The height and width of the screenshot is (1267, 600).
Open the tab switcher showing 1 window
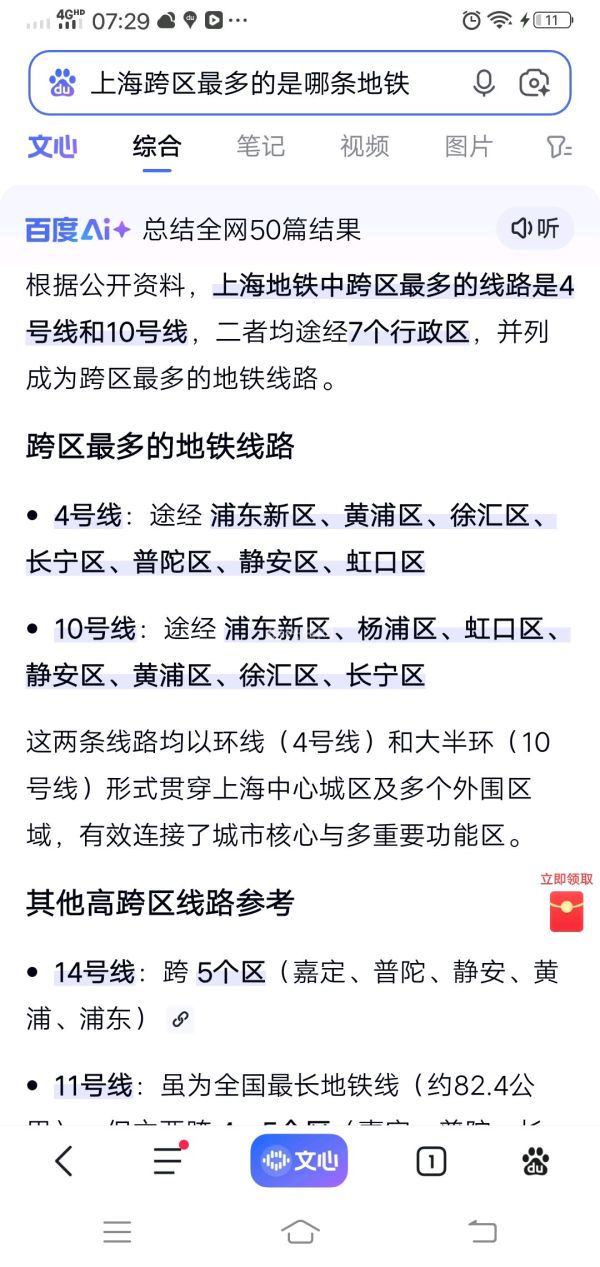431,1161
